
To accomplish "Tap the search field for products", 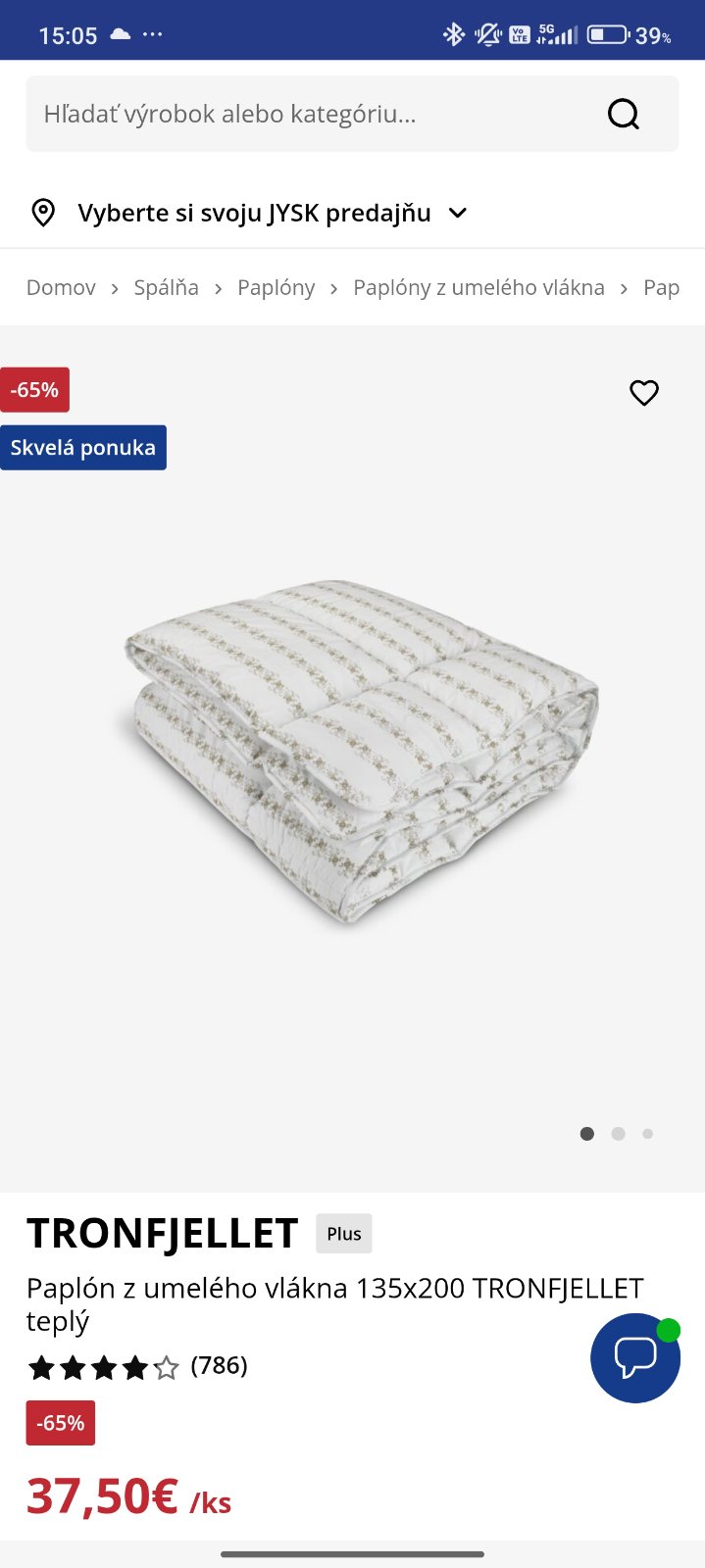I will tap(294, 115).
